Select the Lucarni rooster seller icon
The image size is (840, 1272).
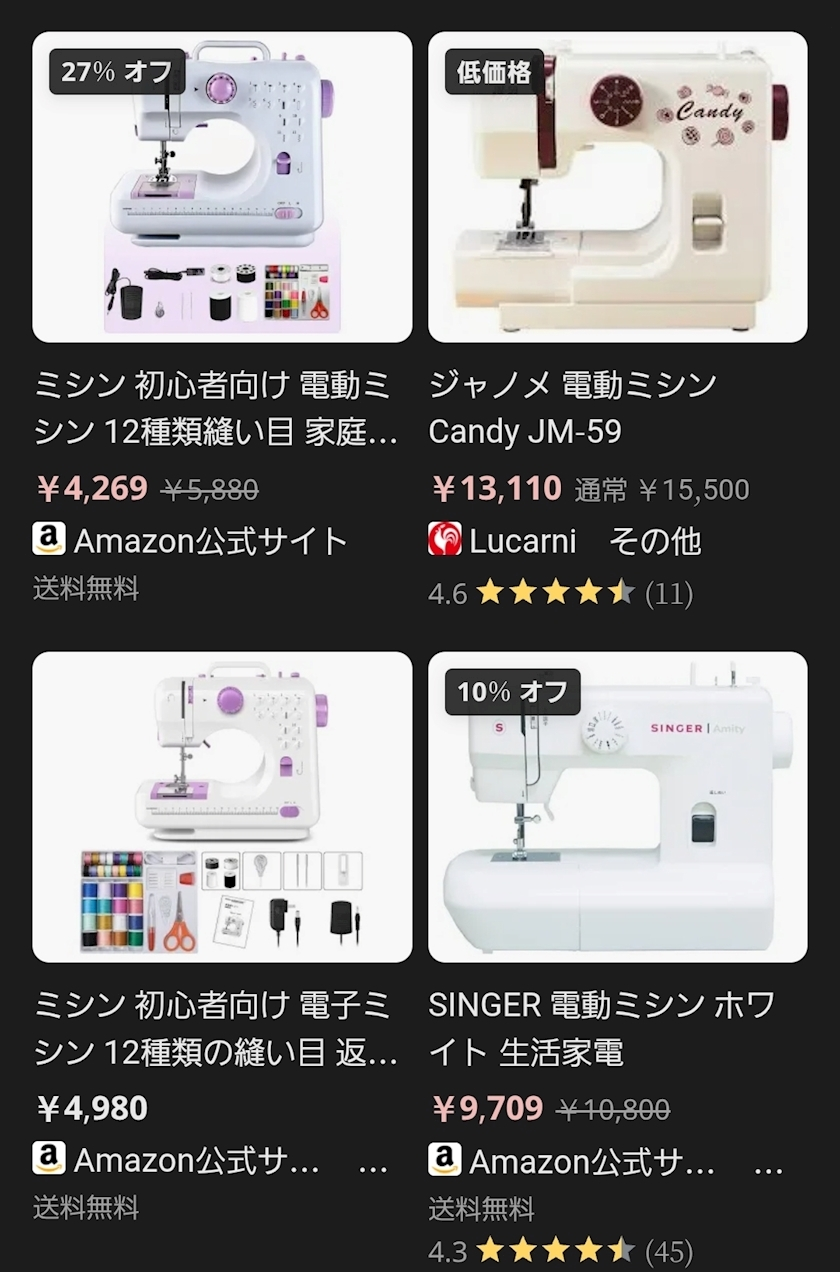coord(444,540)
